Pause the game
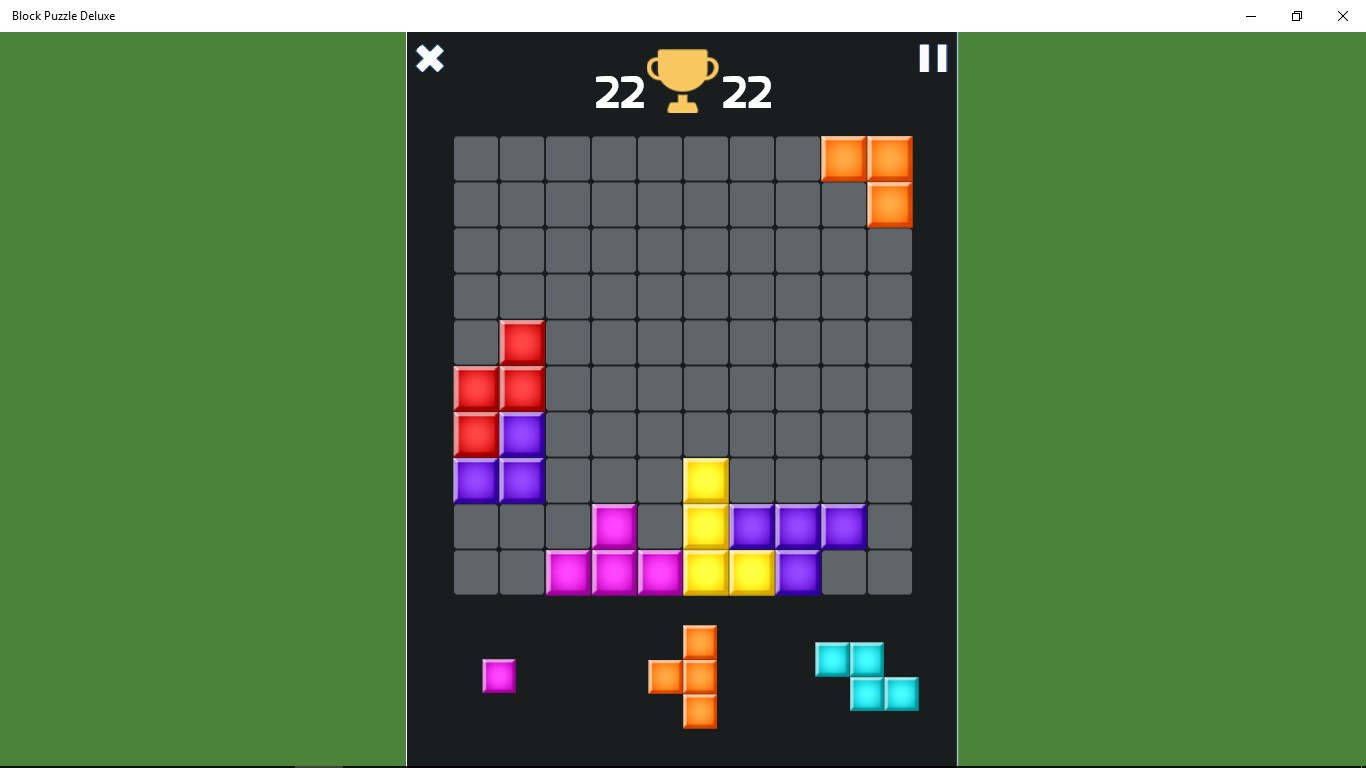Image resolution: width=1366 pixels, height=768 pixels. click(x=932, y=58)
